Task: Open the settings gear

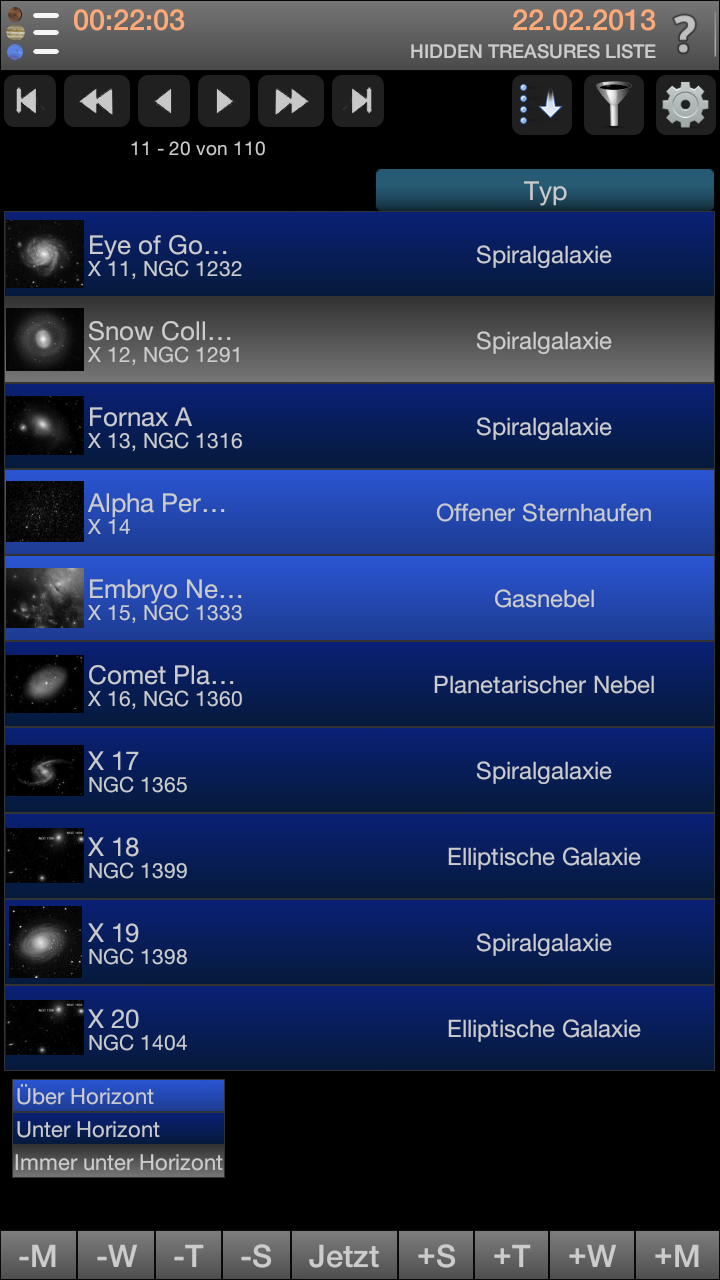Action: tap(685, 104)
